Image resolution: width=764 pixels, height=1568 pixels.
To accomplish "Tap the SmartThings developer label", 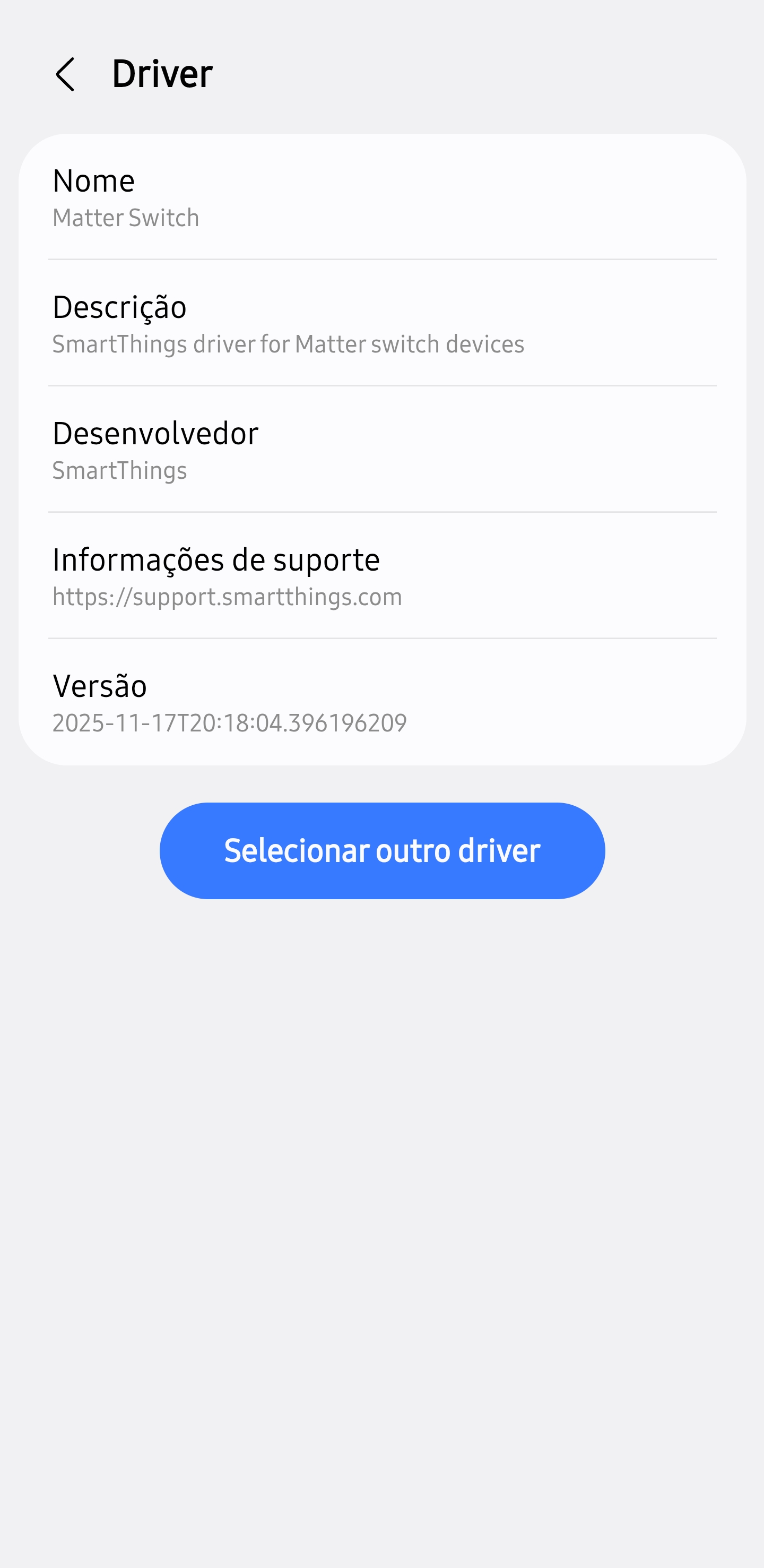I will (x=120, y=470).
